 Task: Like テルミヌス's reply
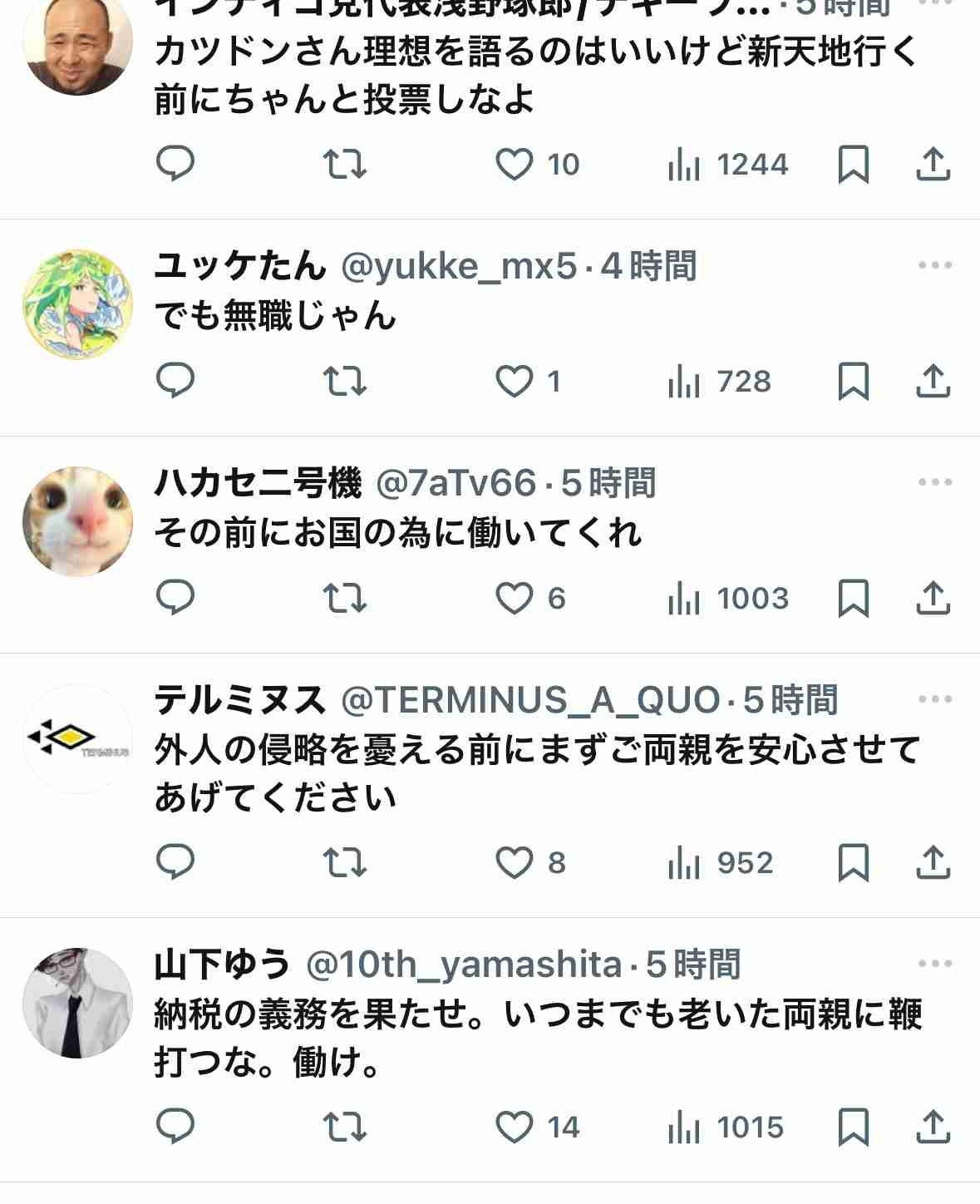coord(515,863)
